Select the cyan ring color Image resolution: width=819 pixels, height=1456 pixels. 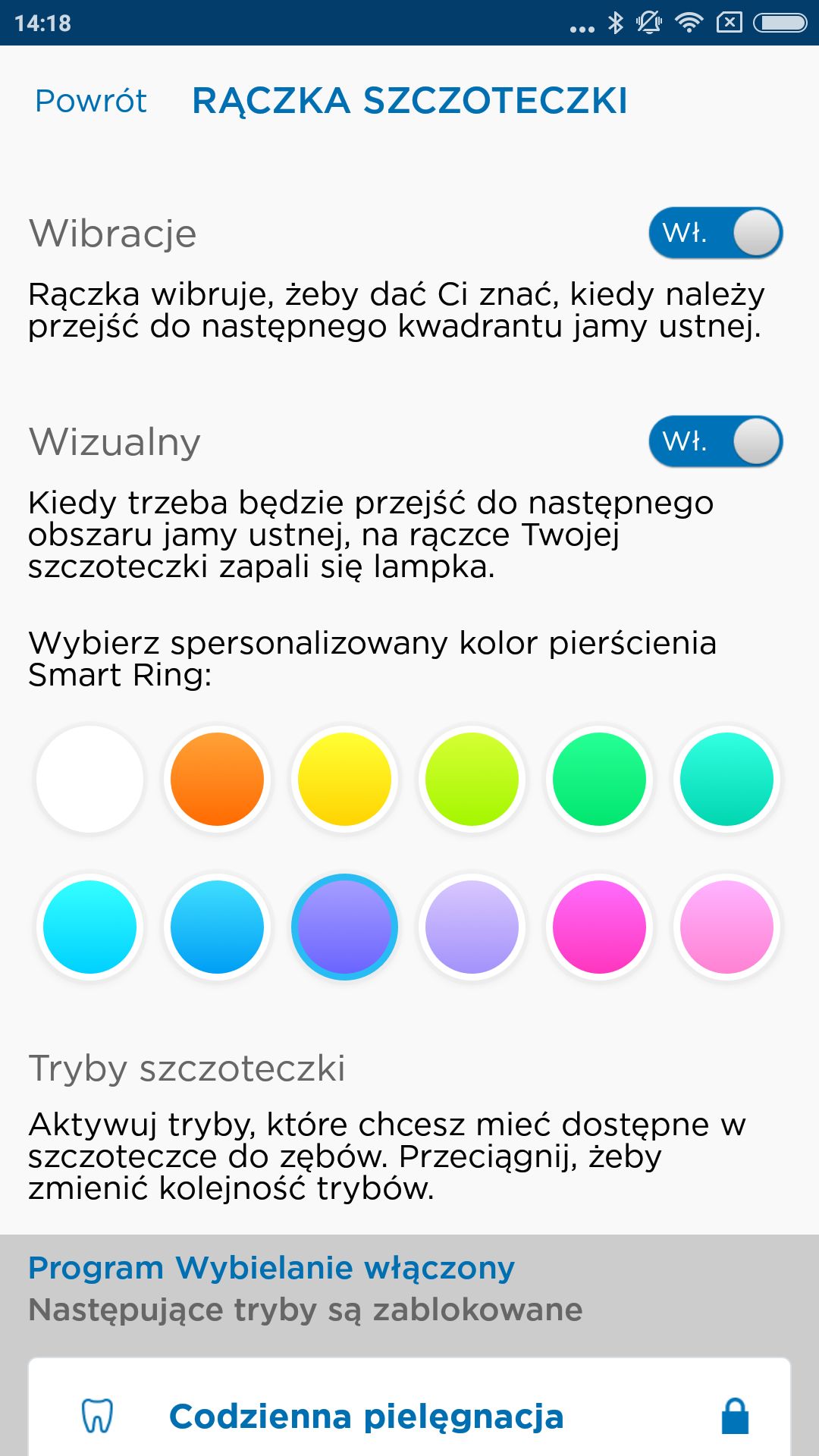[89, 927]
